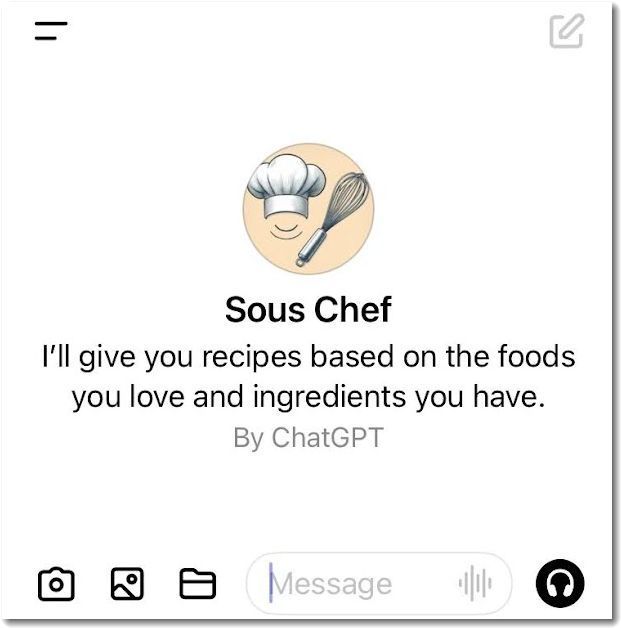Attach a file from folders
The width and height of the screenshot is (621, 628).
[x=197, y=583]
